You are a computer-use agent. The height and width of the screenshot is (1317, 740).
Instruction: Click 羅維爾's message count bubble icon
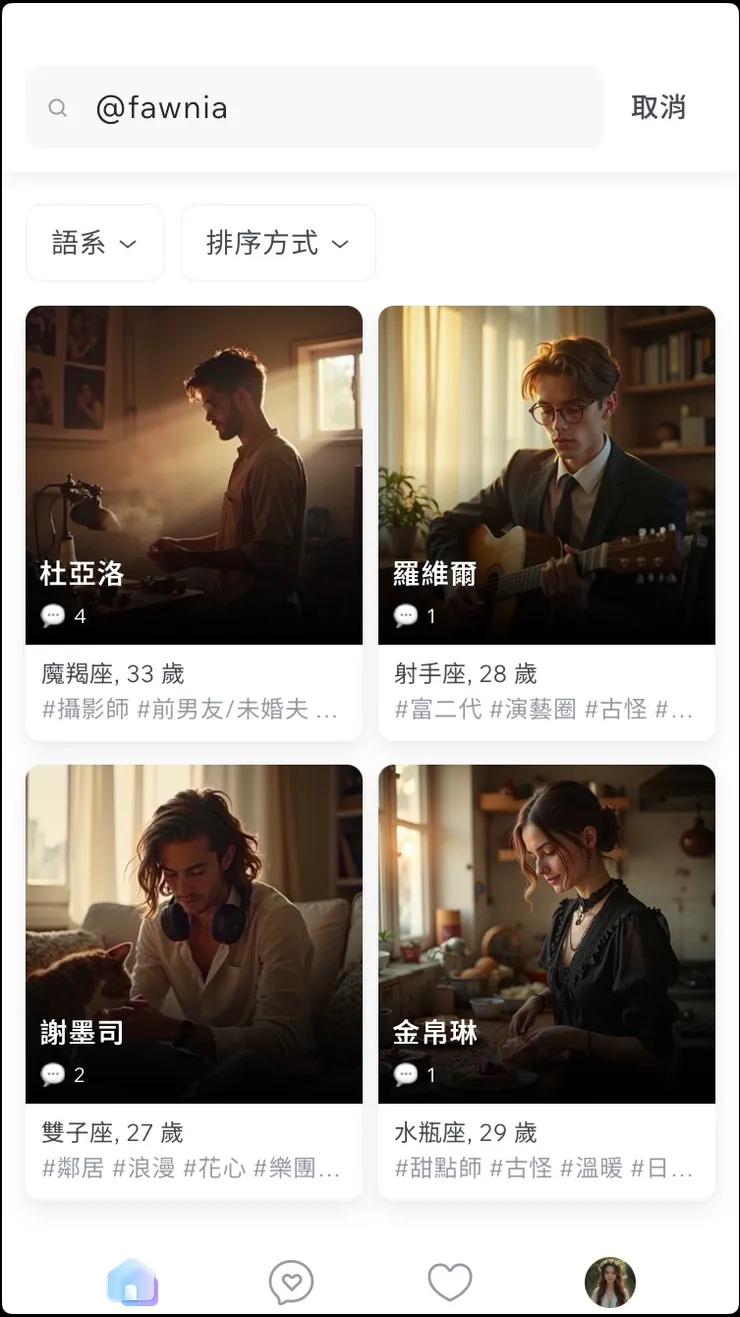406,616
